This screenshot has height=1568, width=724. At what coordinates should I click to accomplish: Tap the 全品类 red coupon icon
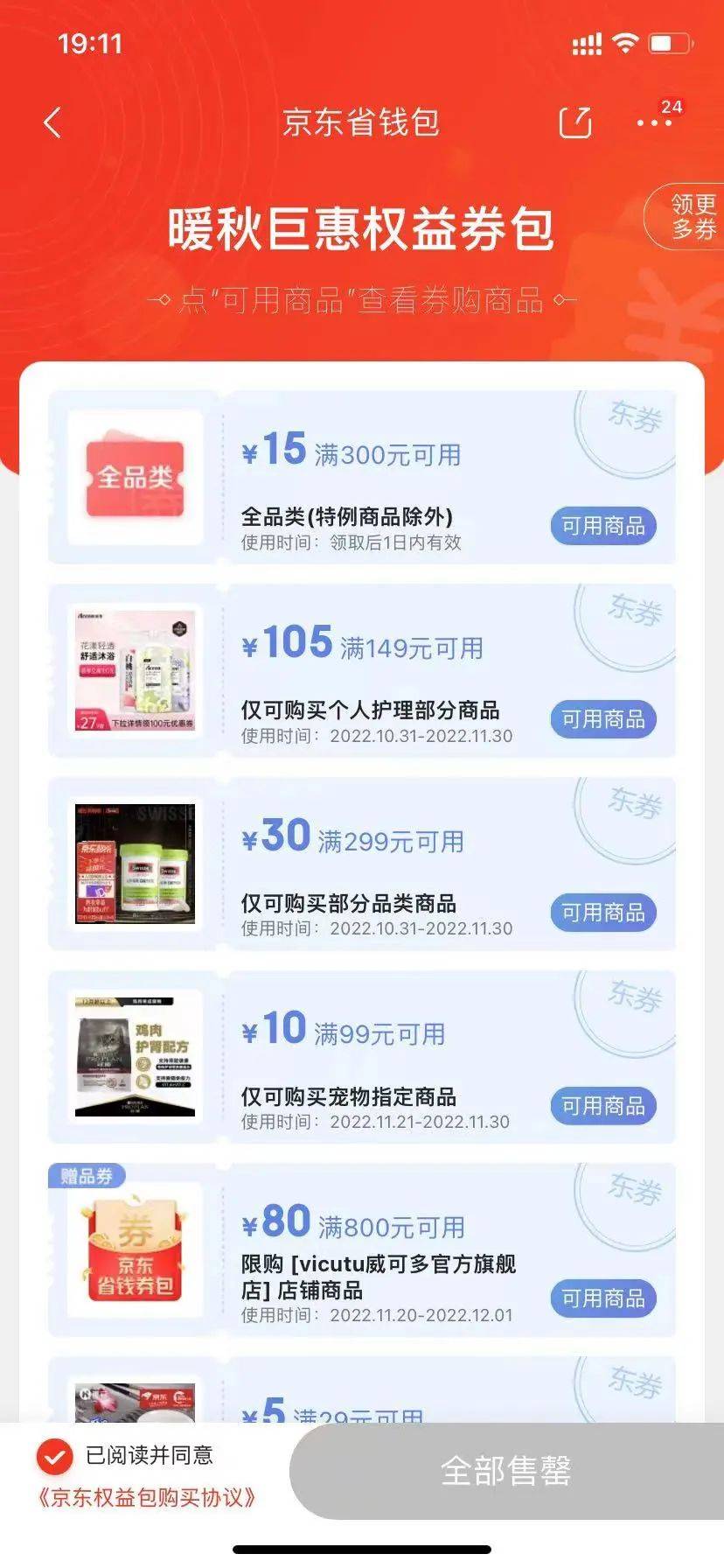[x=134, y=477]
